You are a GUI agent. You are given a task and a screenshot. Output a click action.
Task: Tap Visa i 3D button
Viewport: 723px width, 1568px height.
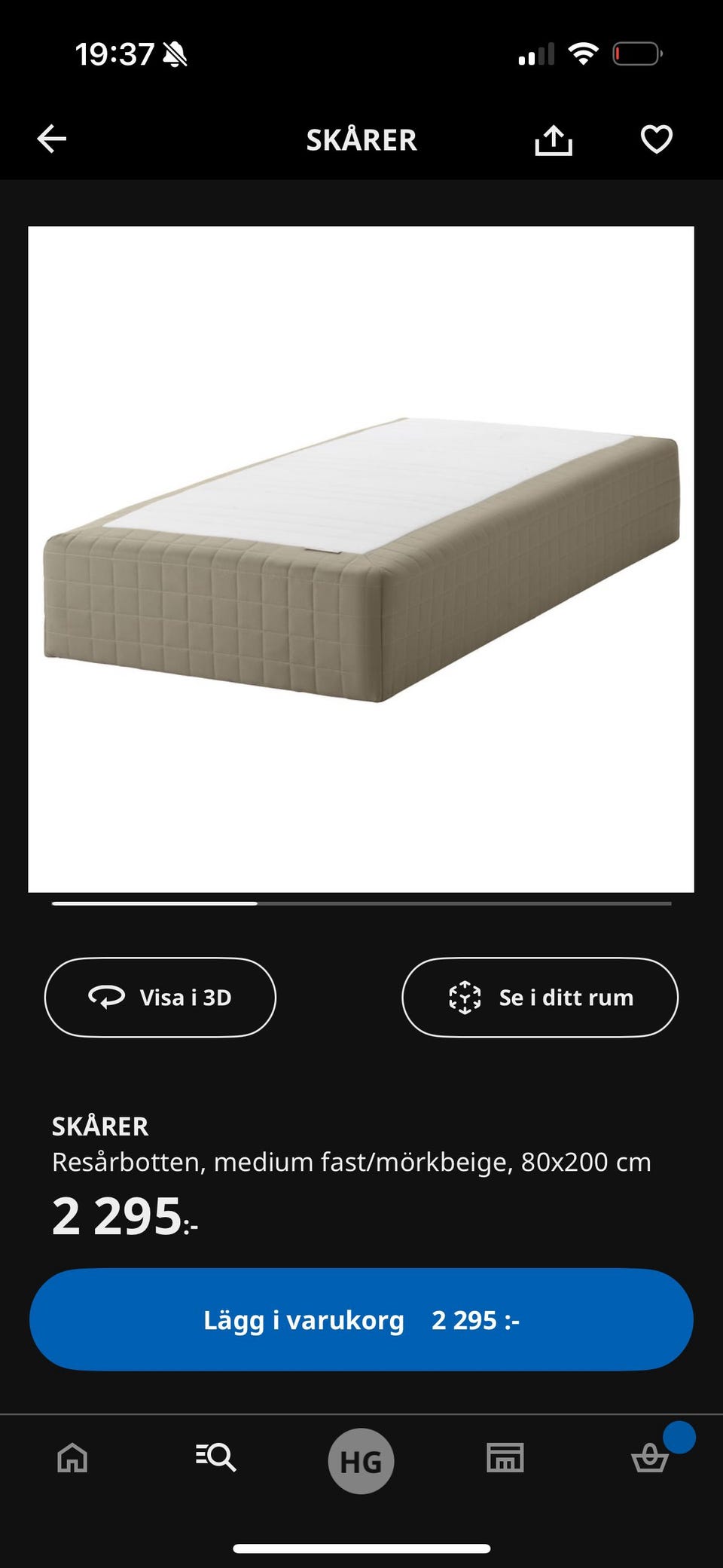(160, 997)
